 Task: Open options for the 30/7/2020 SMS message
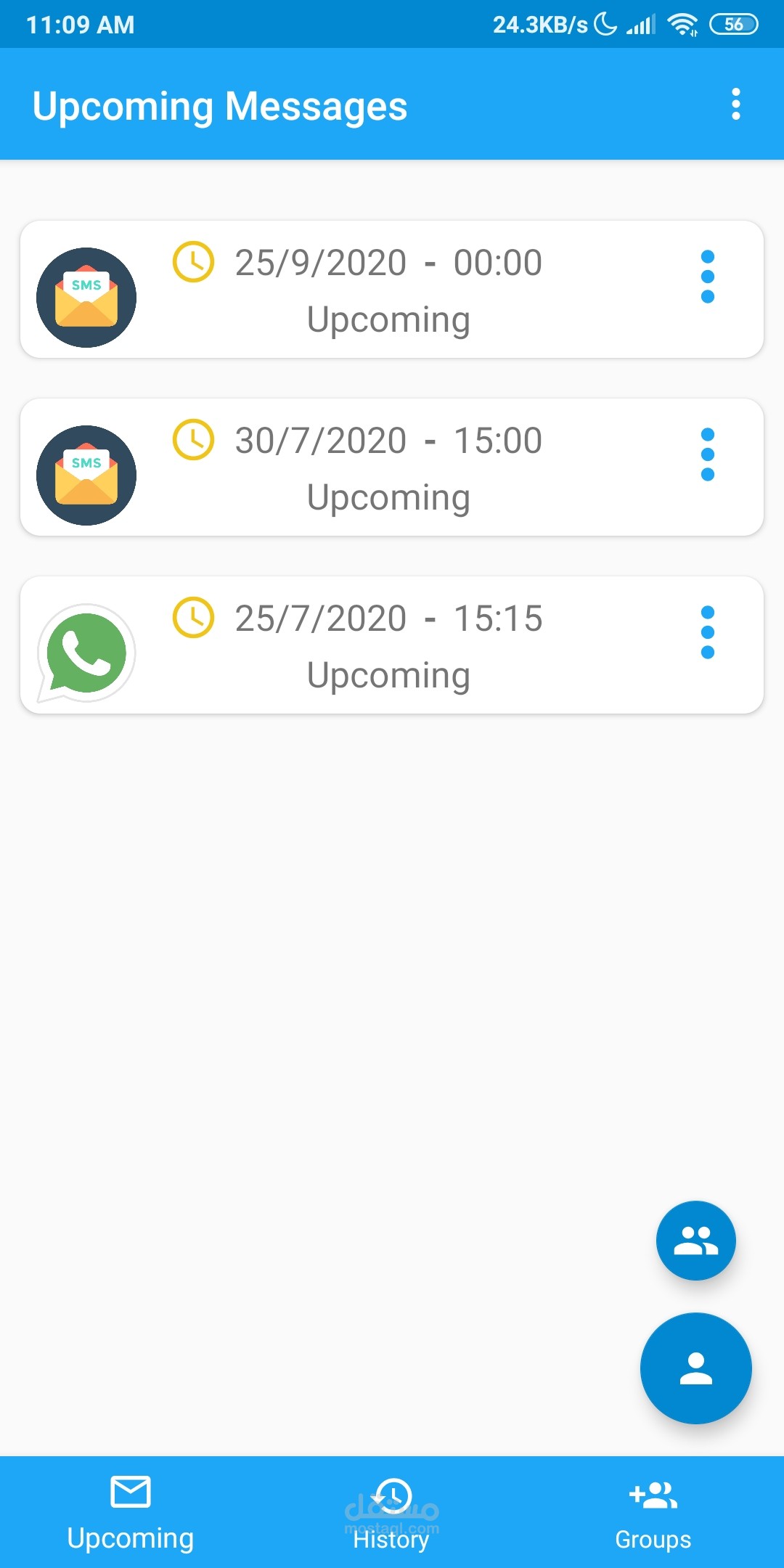click(707, 454)
